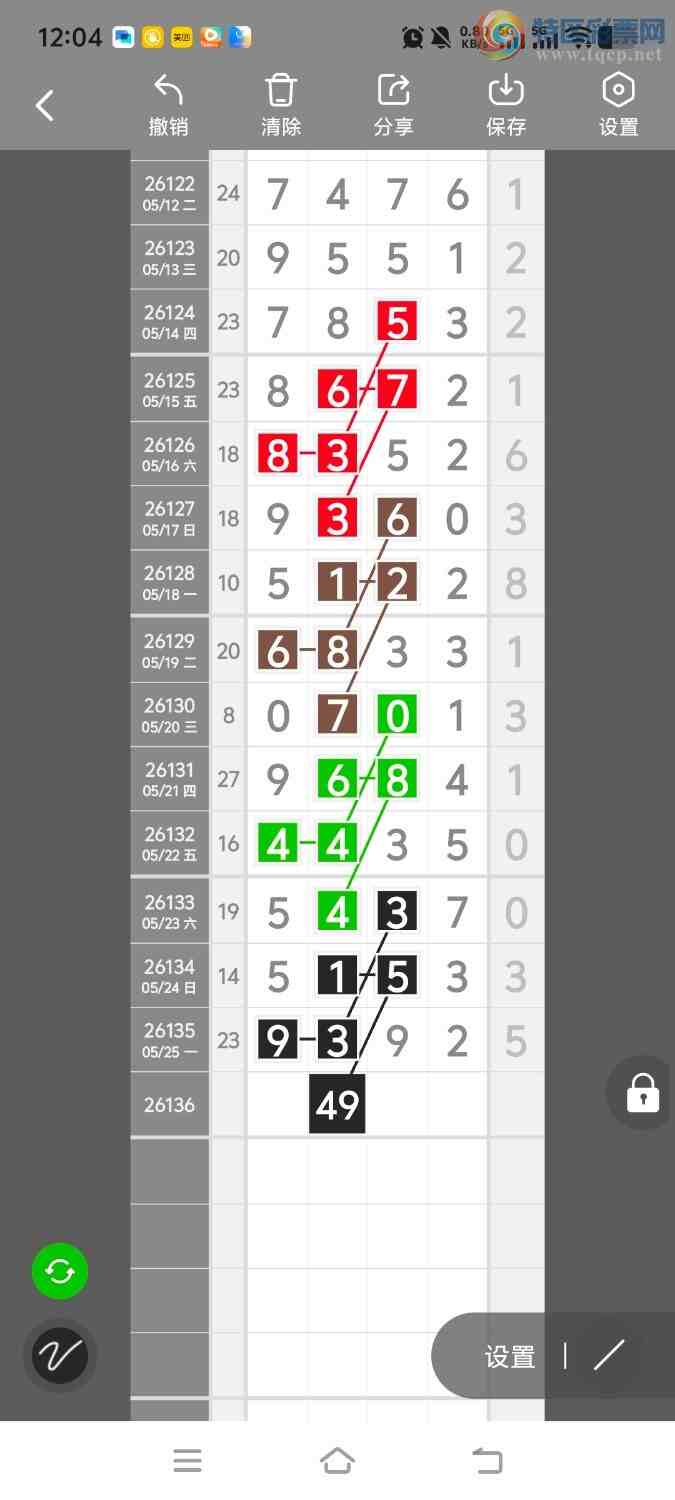Open 设置 in the top toolbar
The height and width of the screenshot is (1500, 675).
(618, 105)
